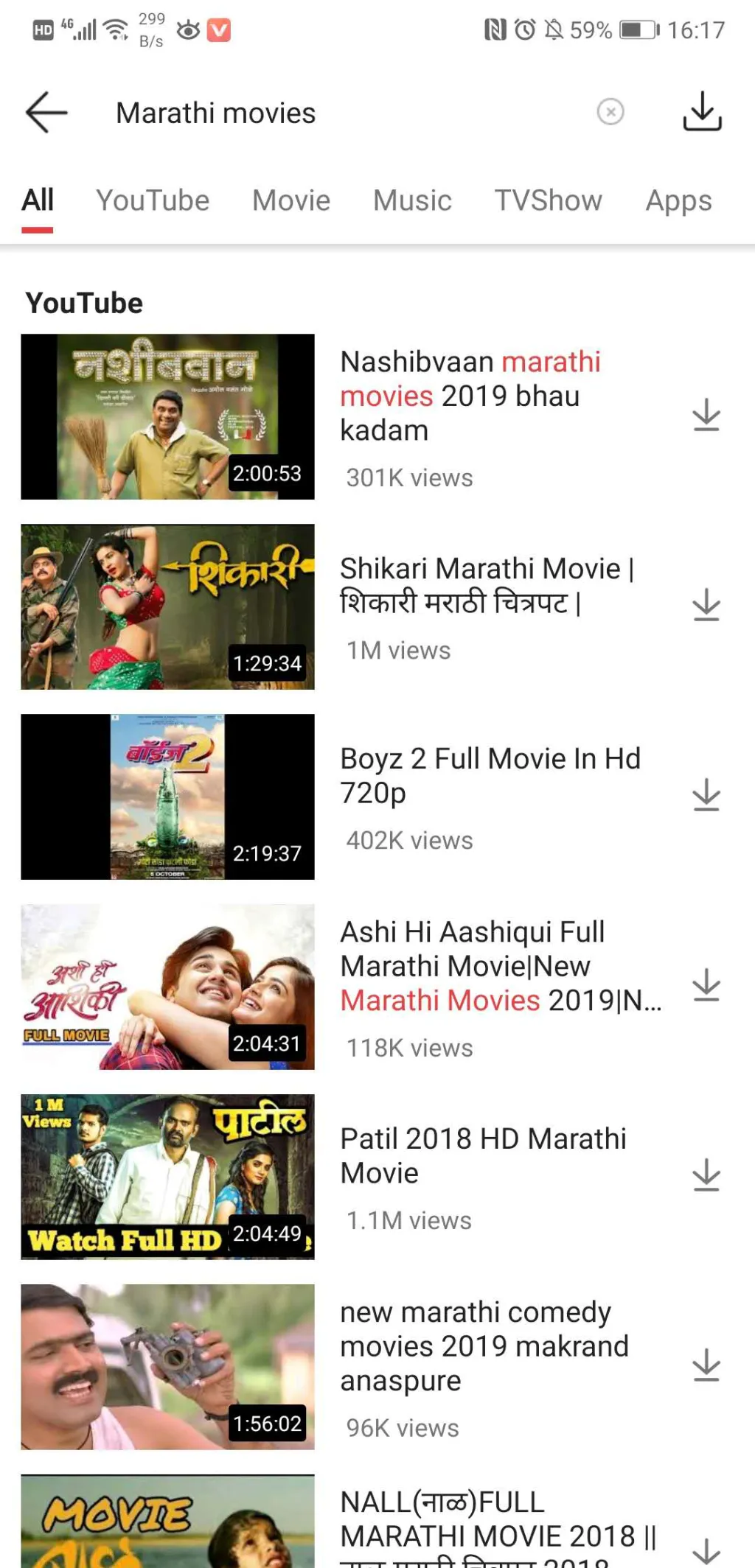Download Boyz 2 Full Movie

[x=706, y=795]
